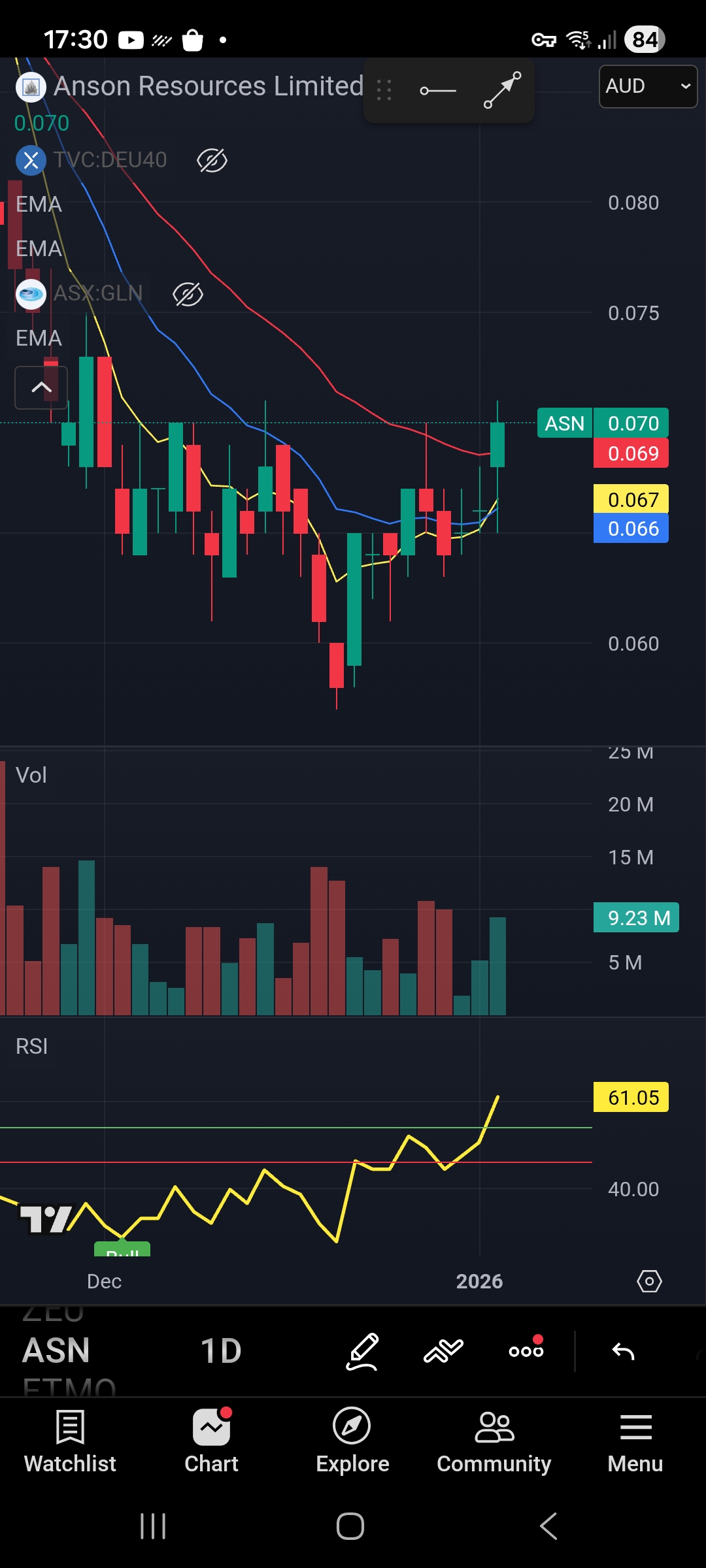Open the indicators panel
This screenshot has width=706, height=1568.
[443, 1350]
